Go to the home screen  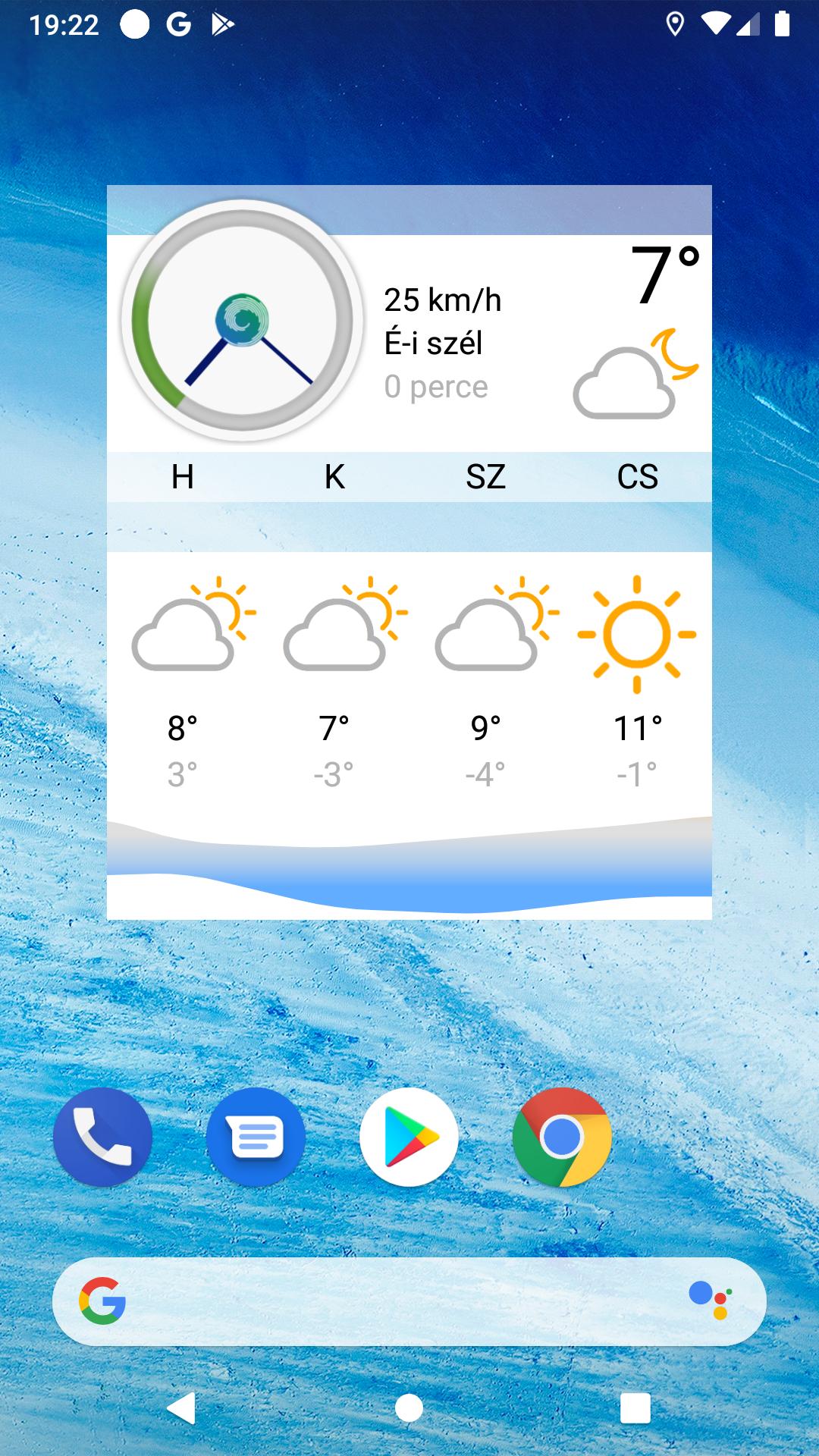pos(409,1408)
